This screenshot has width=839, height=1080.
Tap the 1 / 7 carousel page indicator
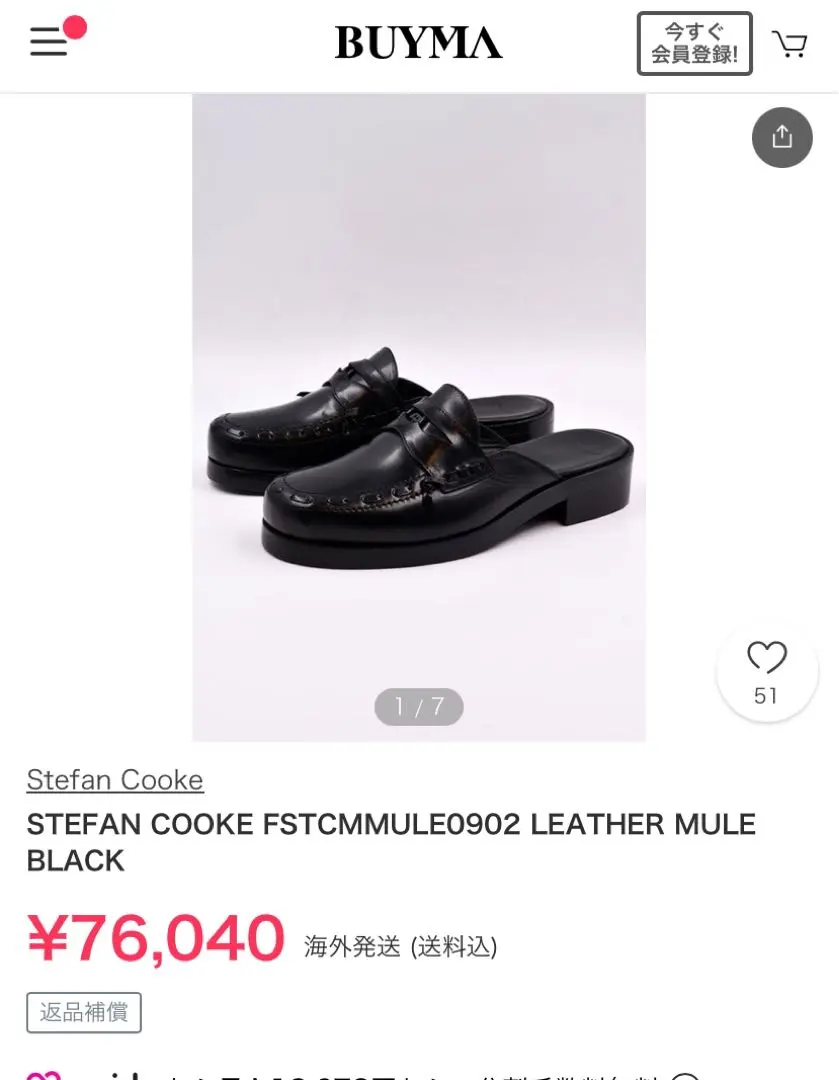click(x=418, y=706)
